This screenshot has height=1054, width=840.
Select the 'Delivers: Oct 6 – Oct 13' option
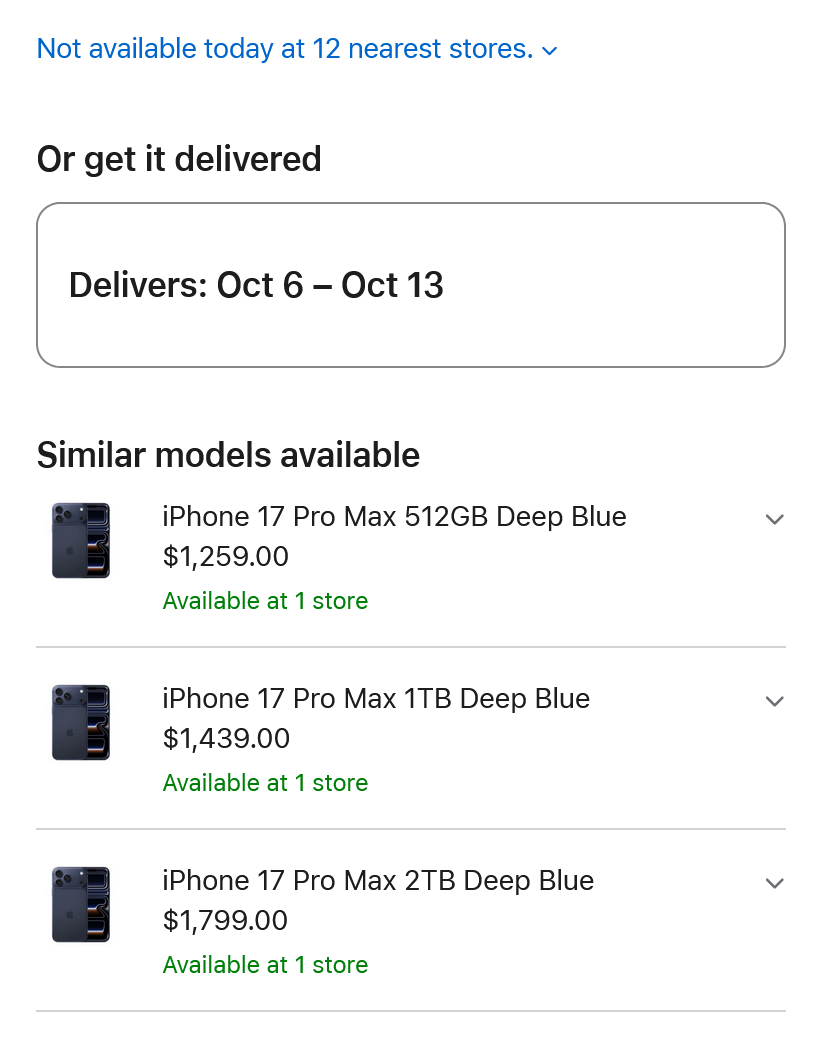click(411, 284)
